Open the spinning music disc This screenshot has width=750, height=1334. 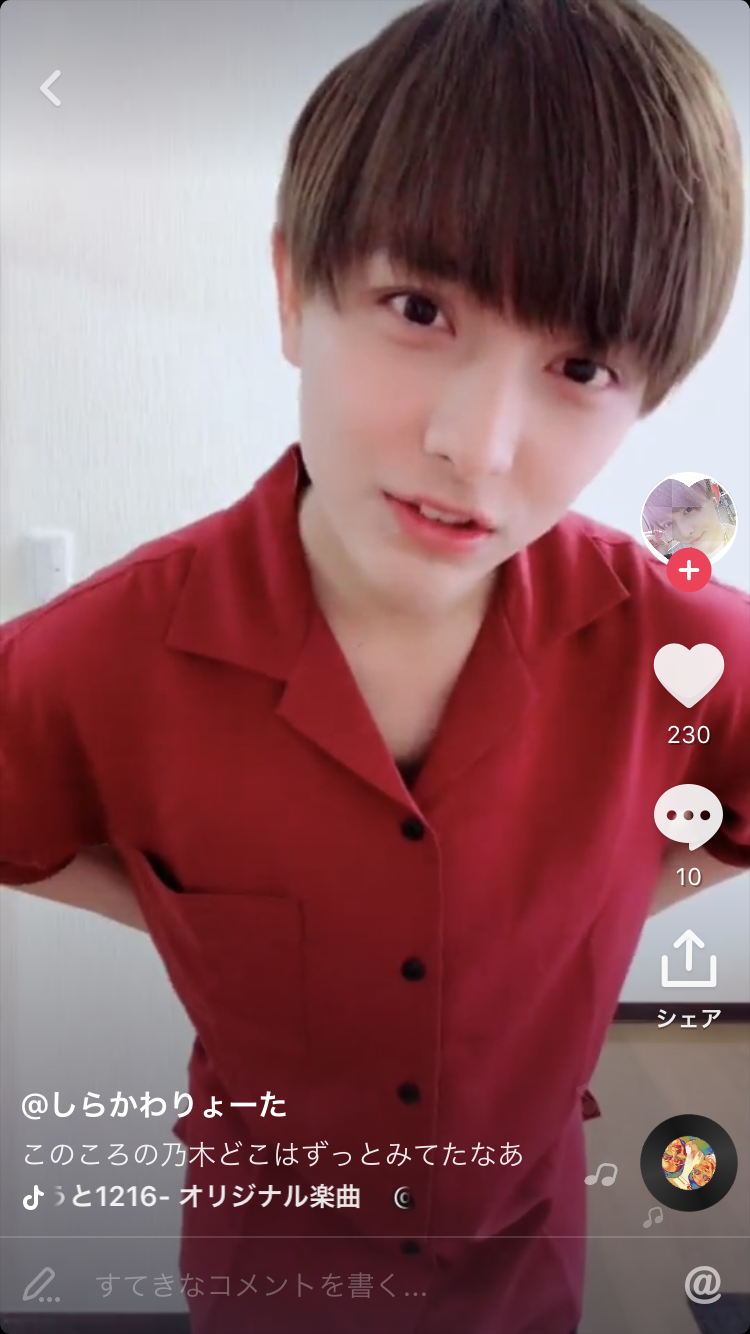click(x=689, y=1163)
